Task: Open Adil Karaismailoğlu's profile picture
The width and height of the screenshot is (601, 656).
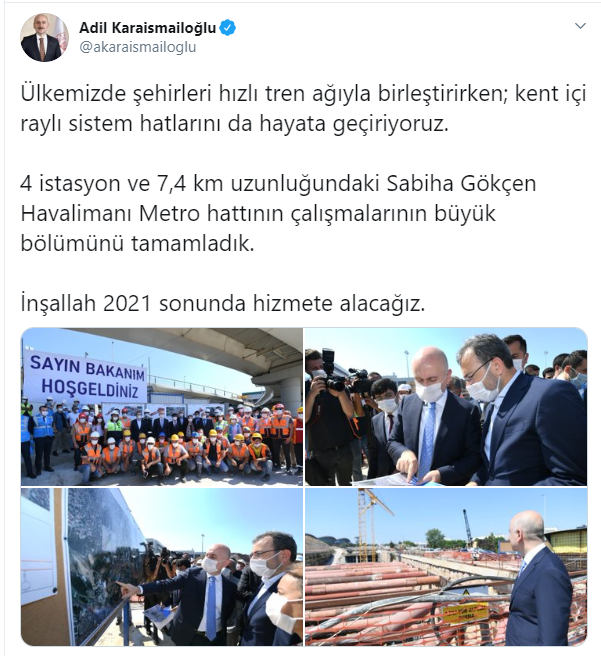Action: pos(44,37)
